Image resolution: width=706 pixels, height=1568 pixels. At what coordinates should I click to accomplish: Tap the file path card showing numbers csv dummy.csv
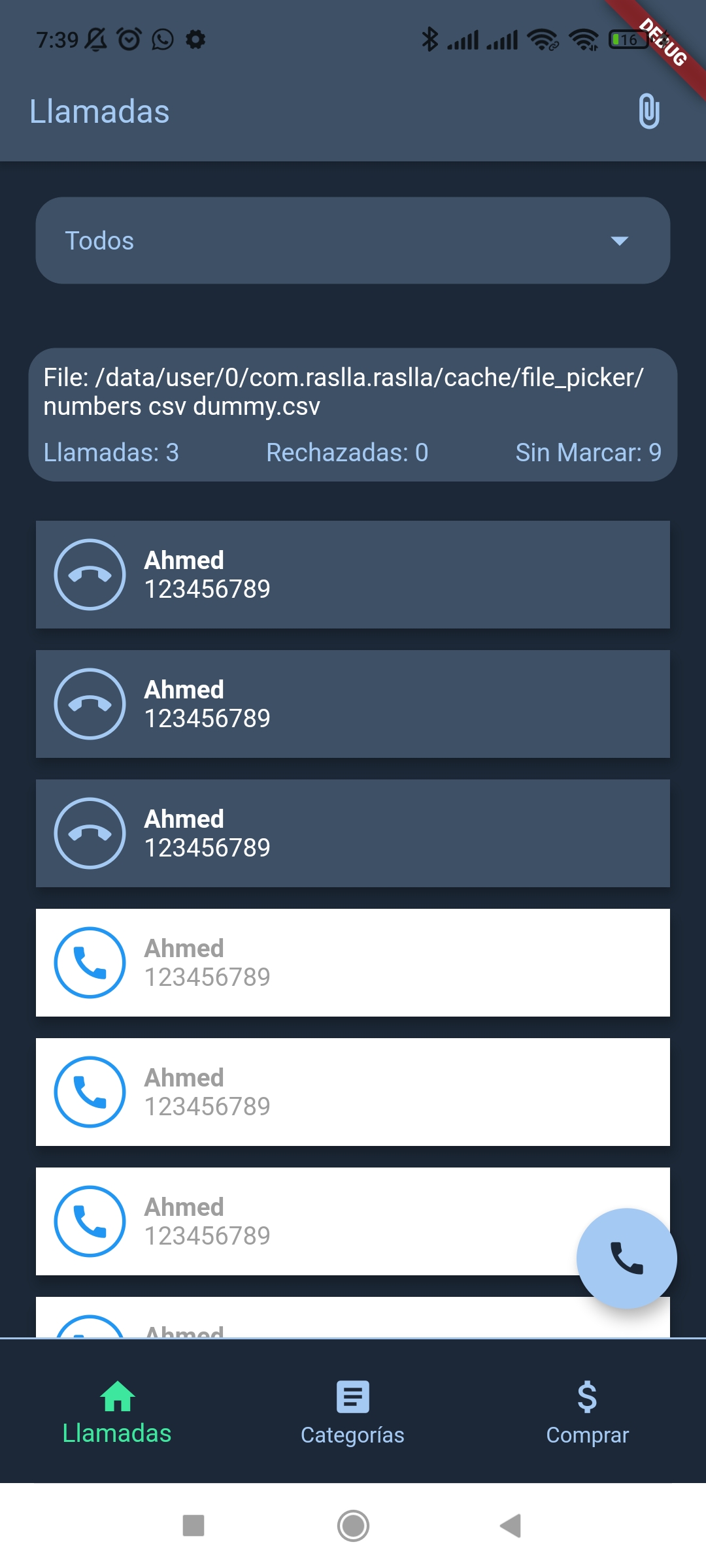click(x=353, y=413)
